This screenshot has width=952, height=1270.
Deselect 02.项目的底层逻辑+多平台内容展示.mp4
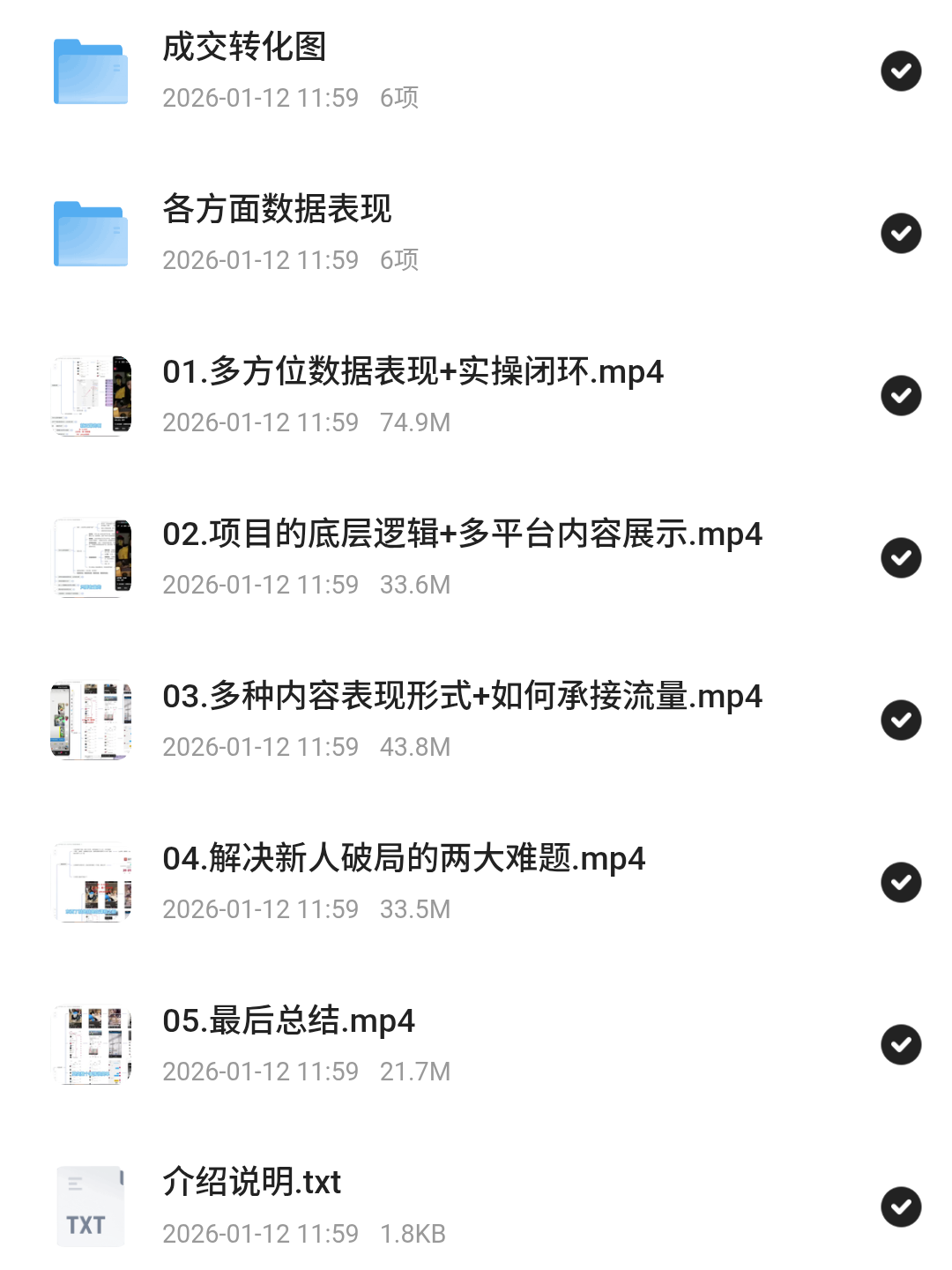(901, 558)
